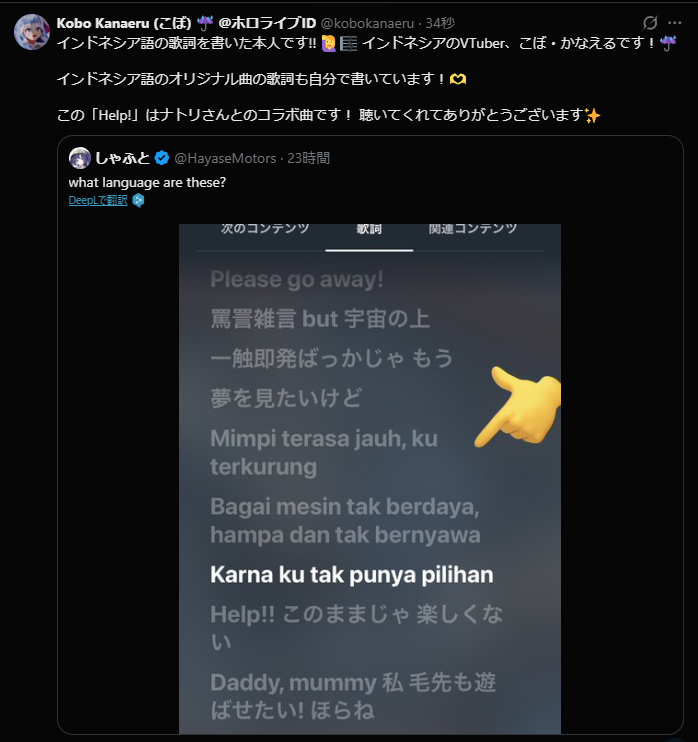
Task: Open the @kobokanaeru handle
Action: coord(367,23)
